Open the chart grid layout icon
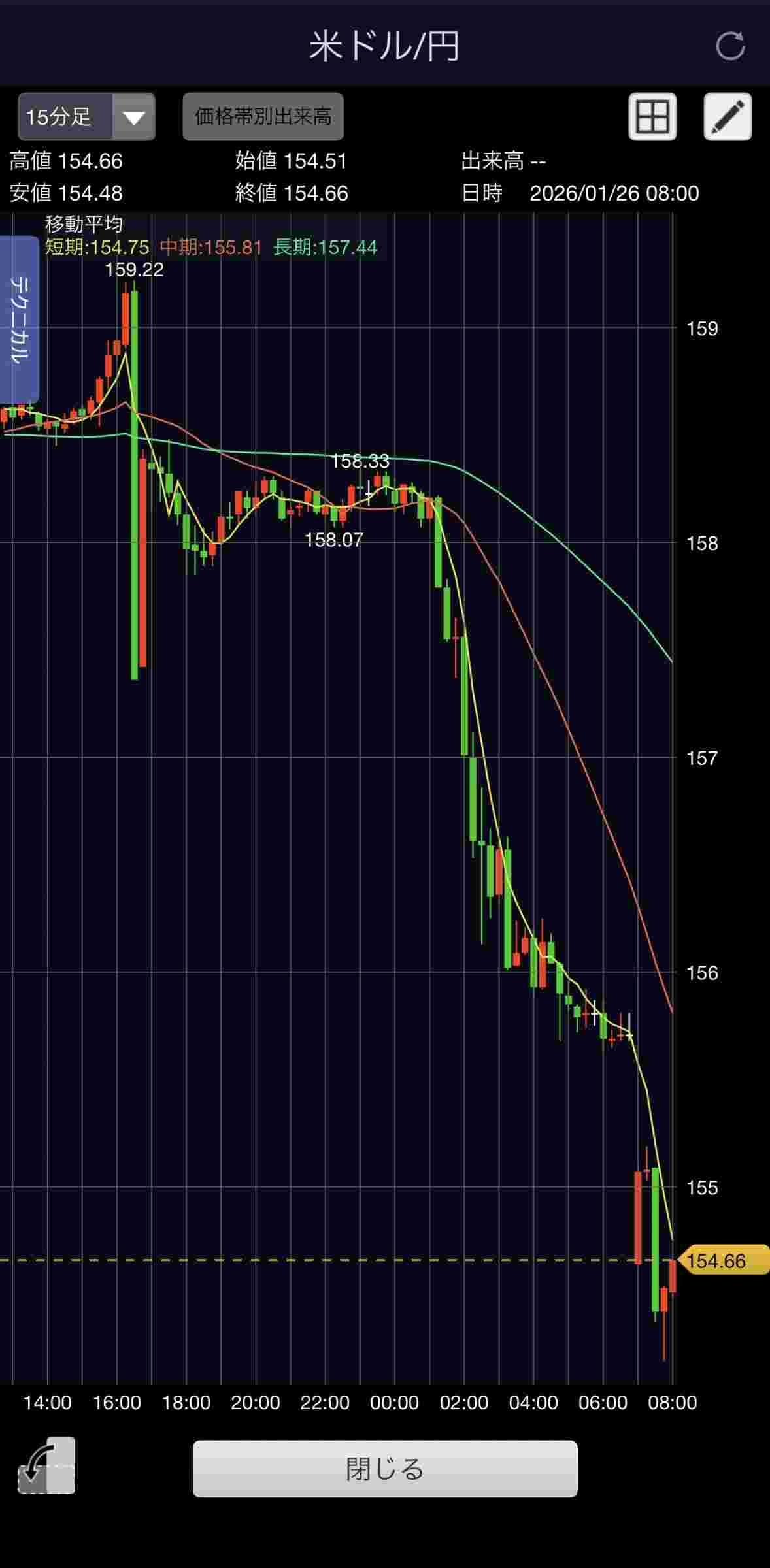Viewport: 770px width, 1568px height. pos(652,117)
